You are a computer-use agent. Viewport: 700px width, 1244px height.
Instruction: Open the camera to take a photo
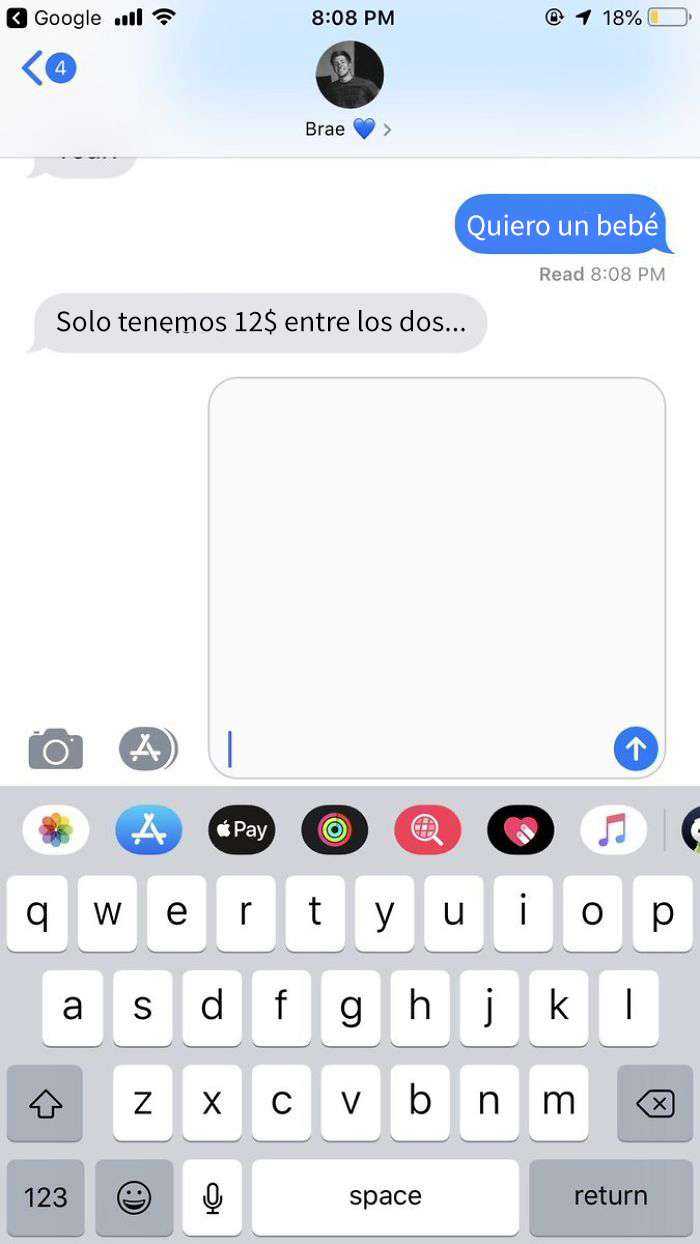pos(56,749)
